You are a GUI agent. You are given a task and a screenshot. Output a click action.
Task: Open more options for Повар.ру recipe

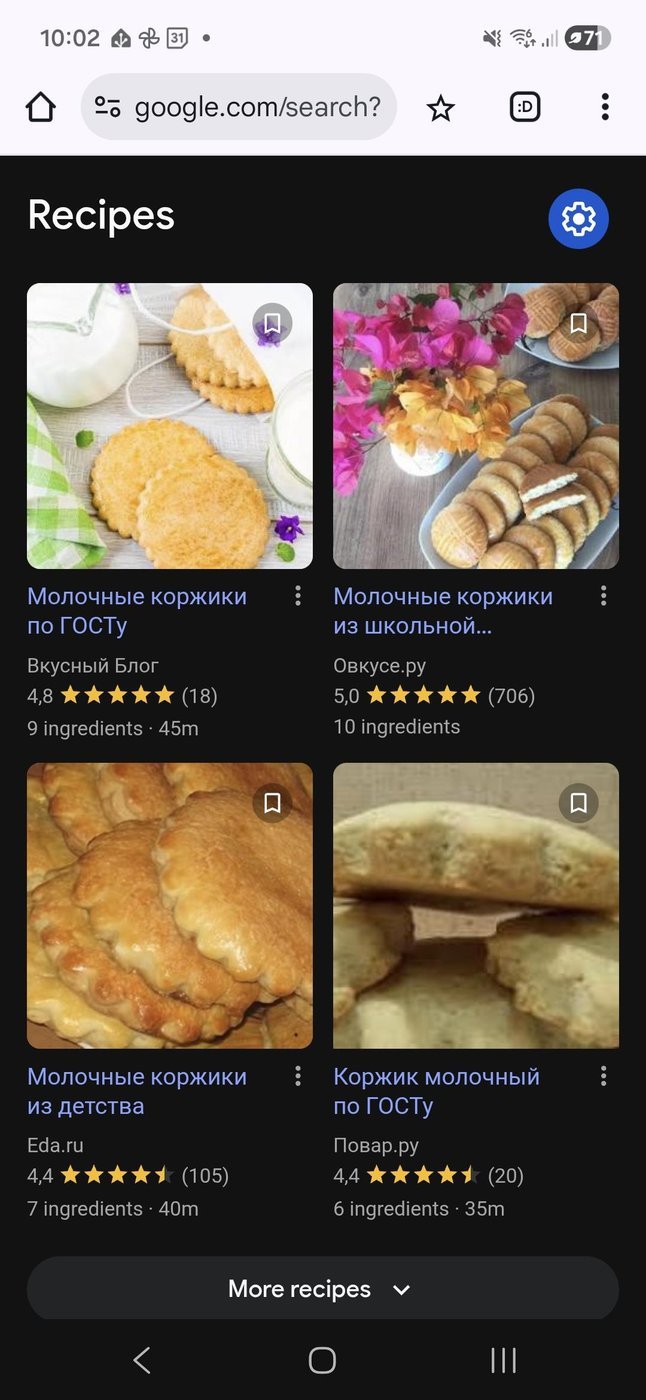[x=604, y=1076]
